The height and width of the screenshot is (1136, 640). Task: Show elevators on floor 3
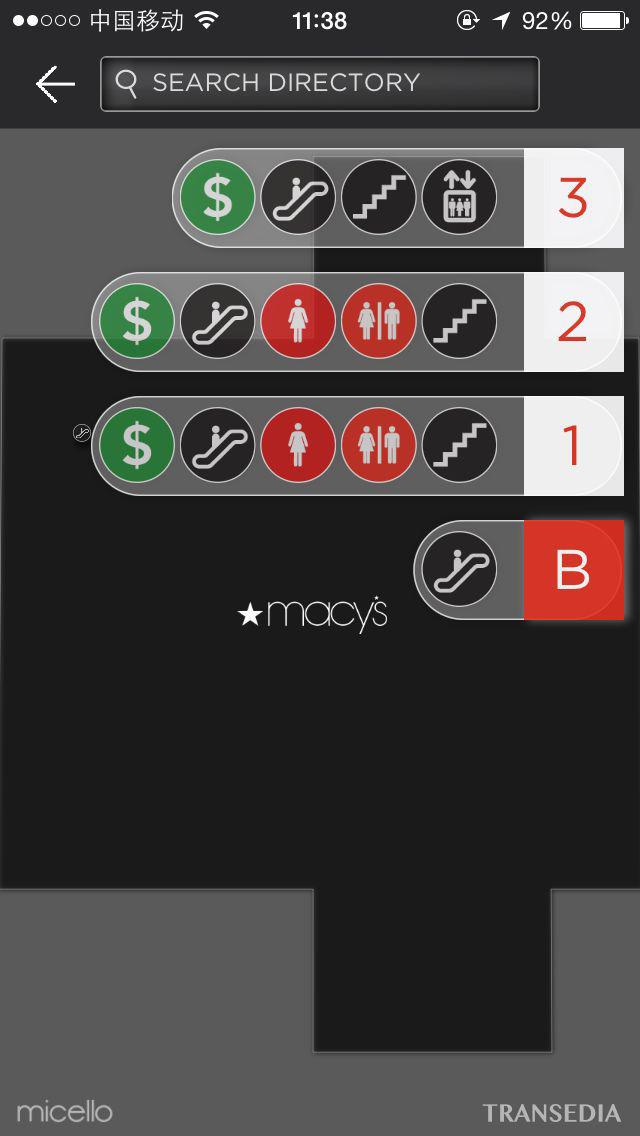click(459, 198)
